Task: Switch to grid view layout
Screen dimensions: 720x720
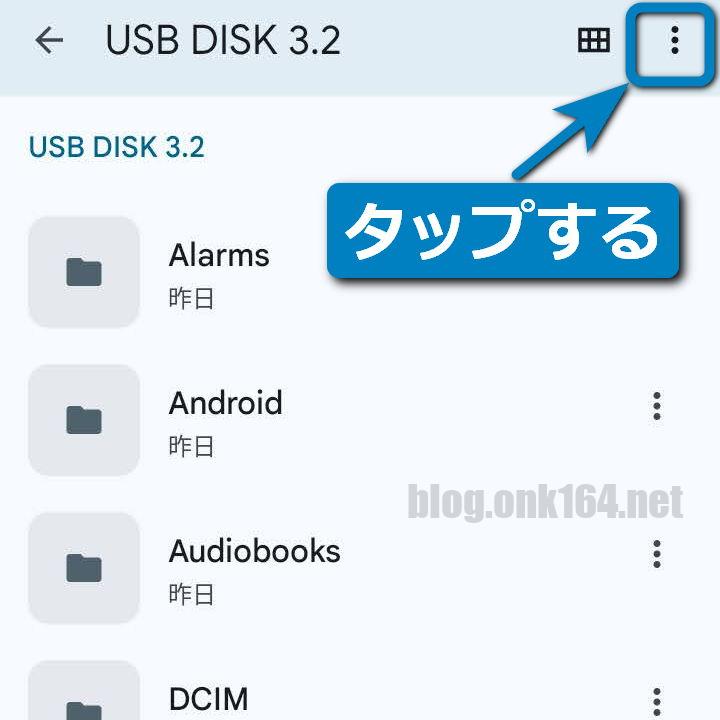Action: 594,40
